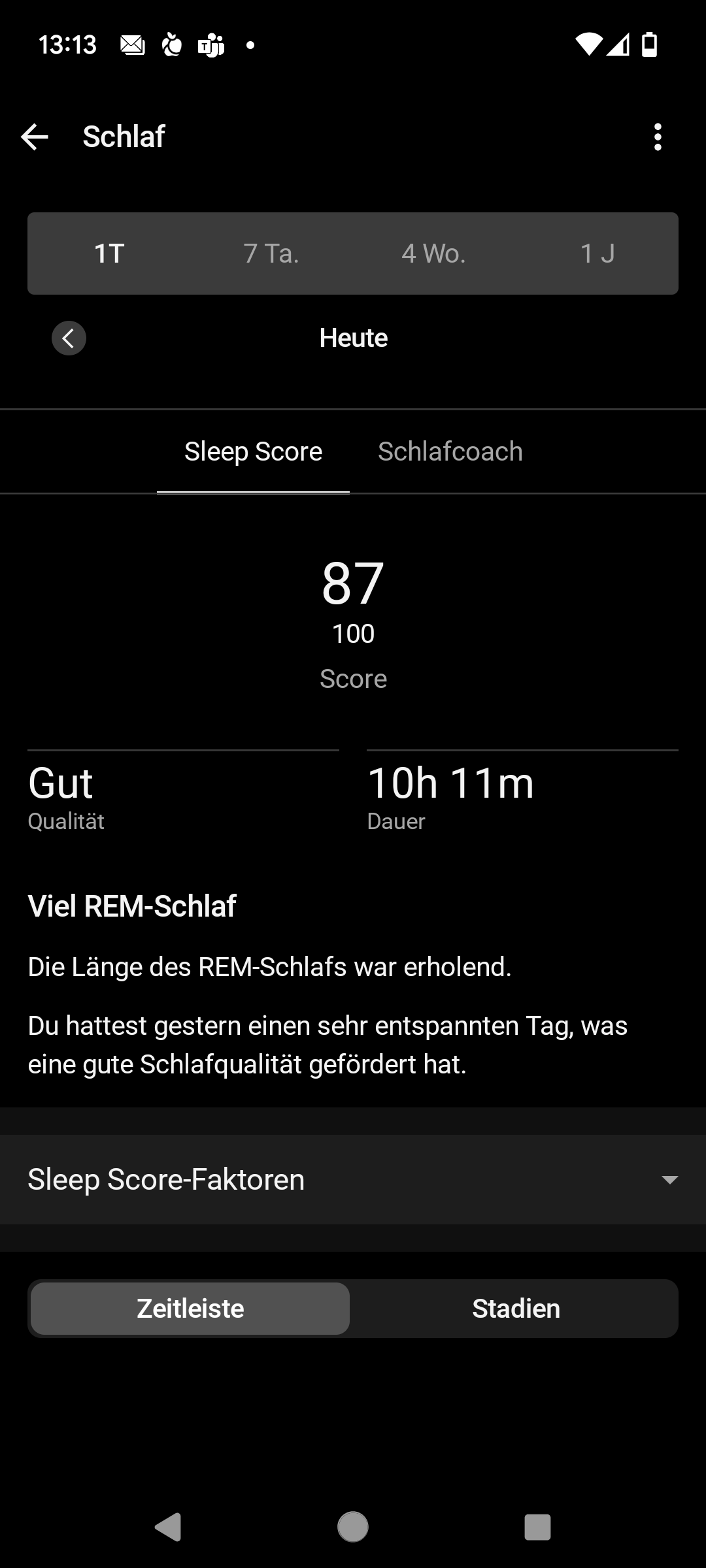This screenshot has width=706, height=1568.
Task: Select the Sleep Score tab
Action: (x=253, y=451)
